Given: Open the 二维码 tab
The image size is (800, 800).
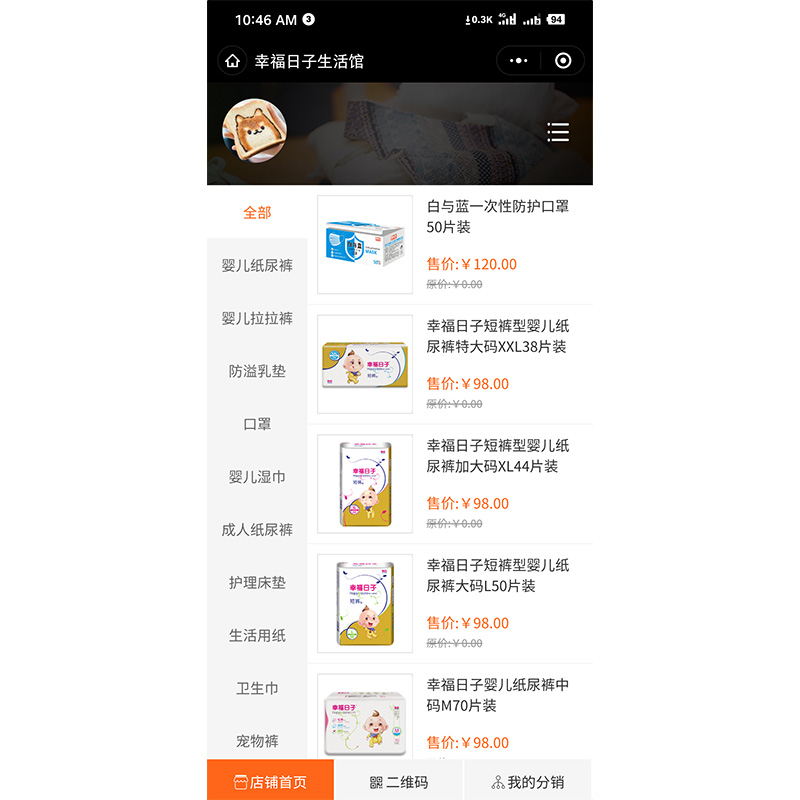Looking at the screenshot, I should click(398, 780).
